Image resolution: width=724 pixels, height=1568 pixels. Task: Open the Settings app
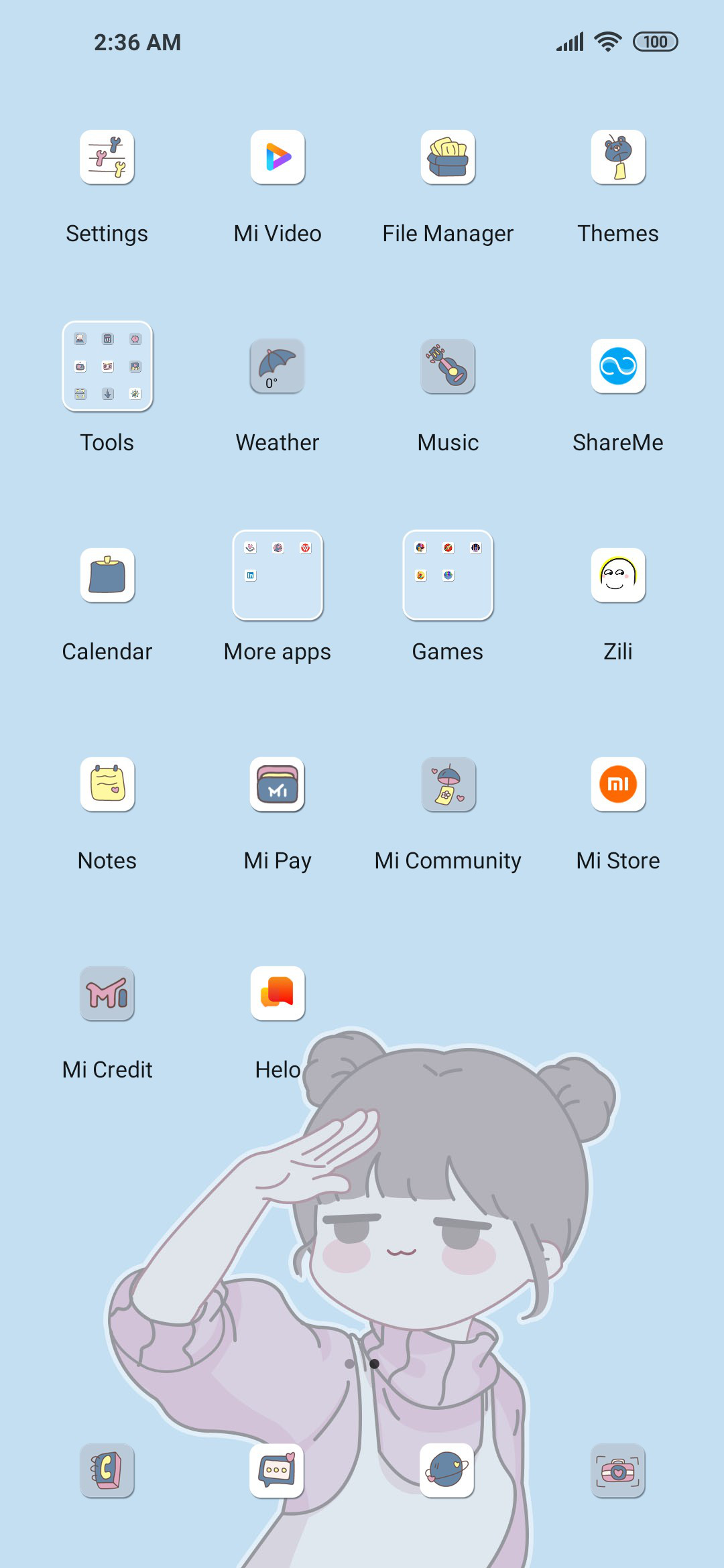click(x=107, y=157)
